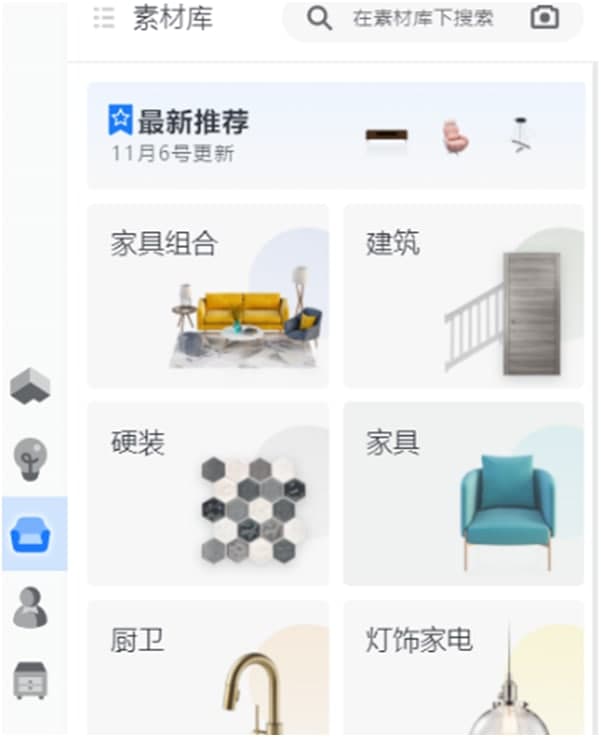Image resolution: width=601 pixels, height=737 pixels.
Task: Open the cabinet sidebar tab
Action: coord(31,680)
